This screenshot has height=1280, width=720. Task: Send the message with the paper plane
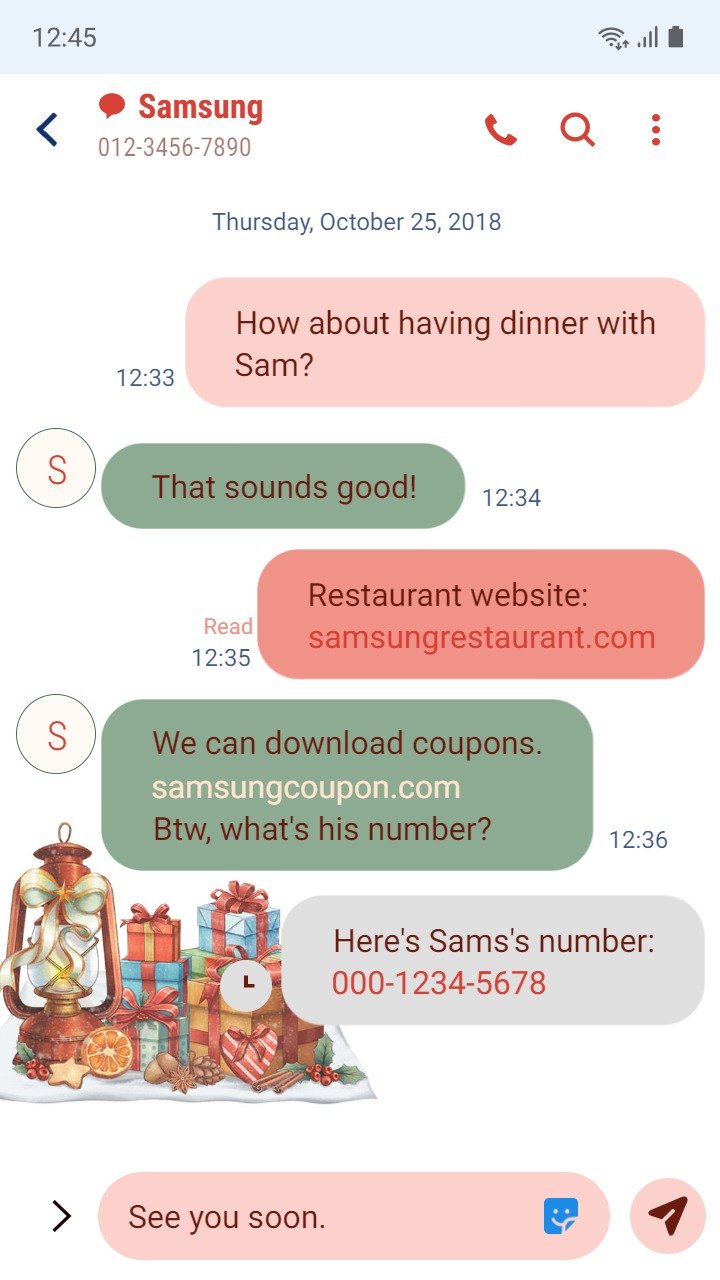click(668, 1216)
